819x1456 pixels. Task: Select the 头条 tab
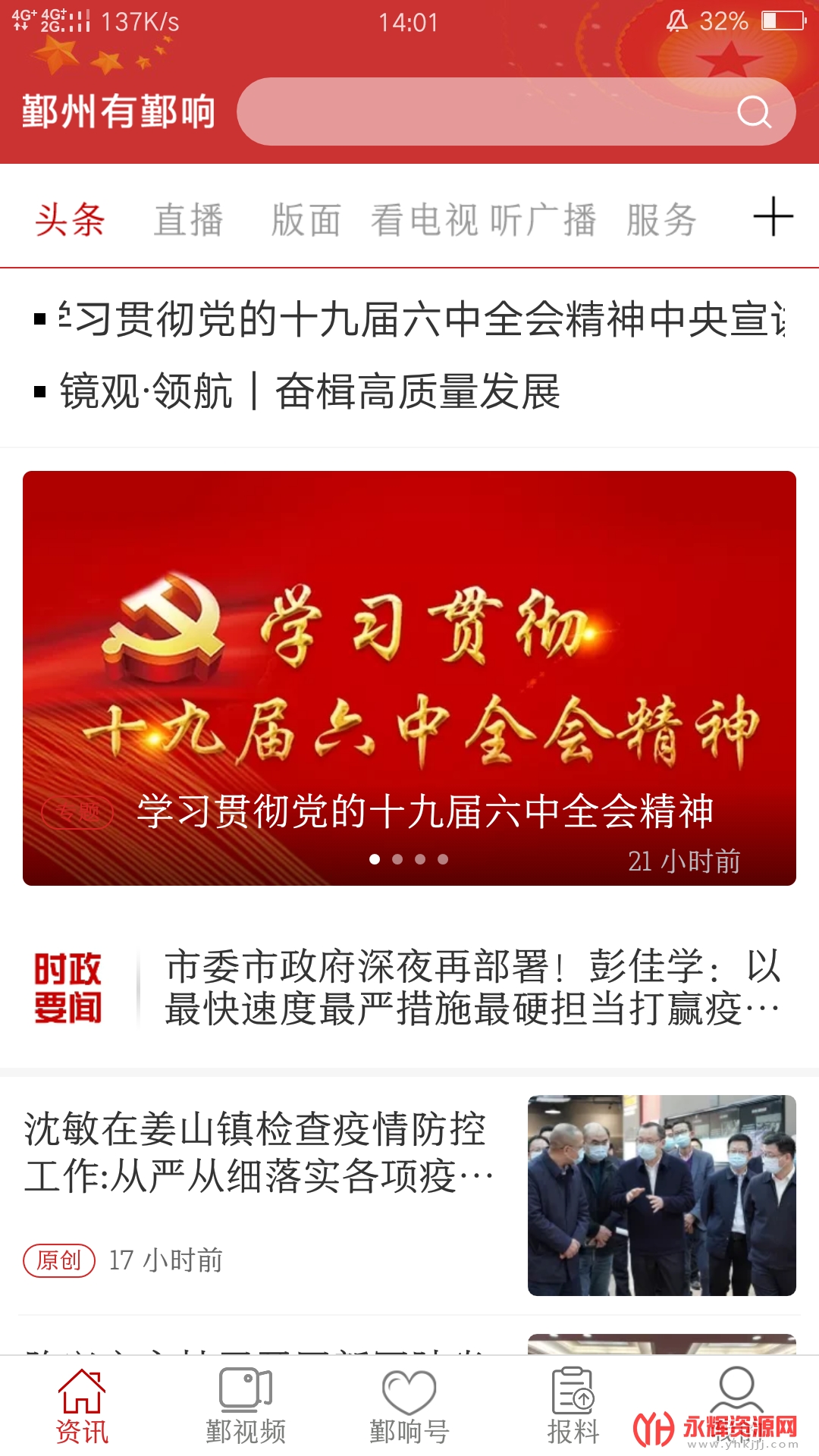[x=70, y=220]
